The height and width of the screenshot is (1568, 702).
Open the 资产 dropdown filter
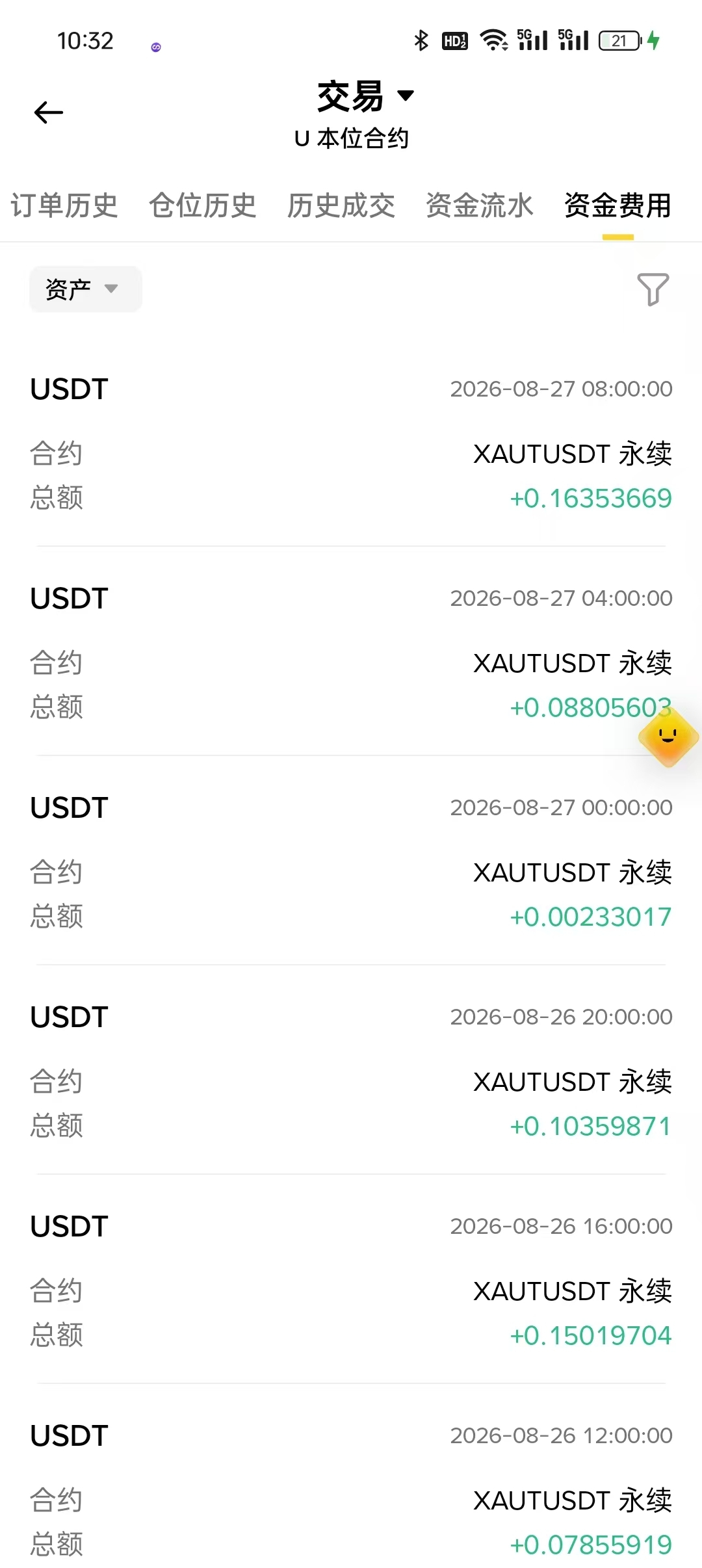click(86, 289)
